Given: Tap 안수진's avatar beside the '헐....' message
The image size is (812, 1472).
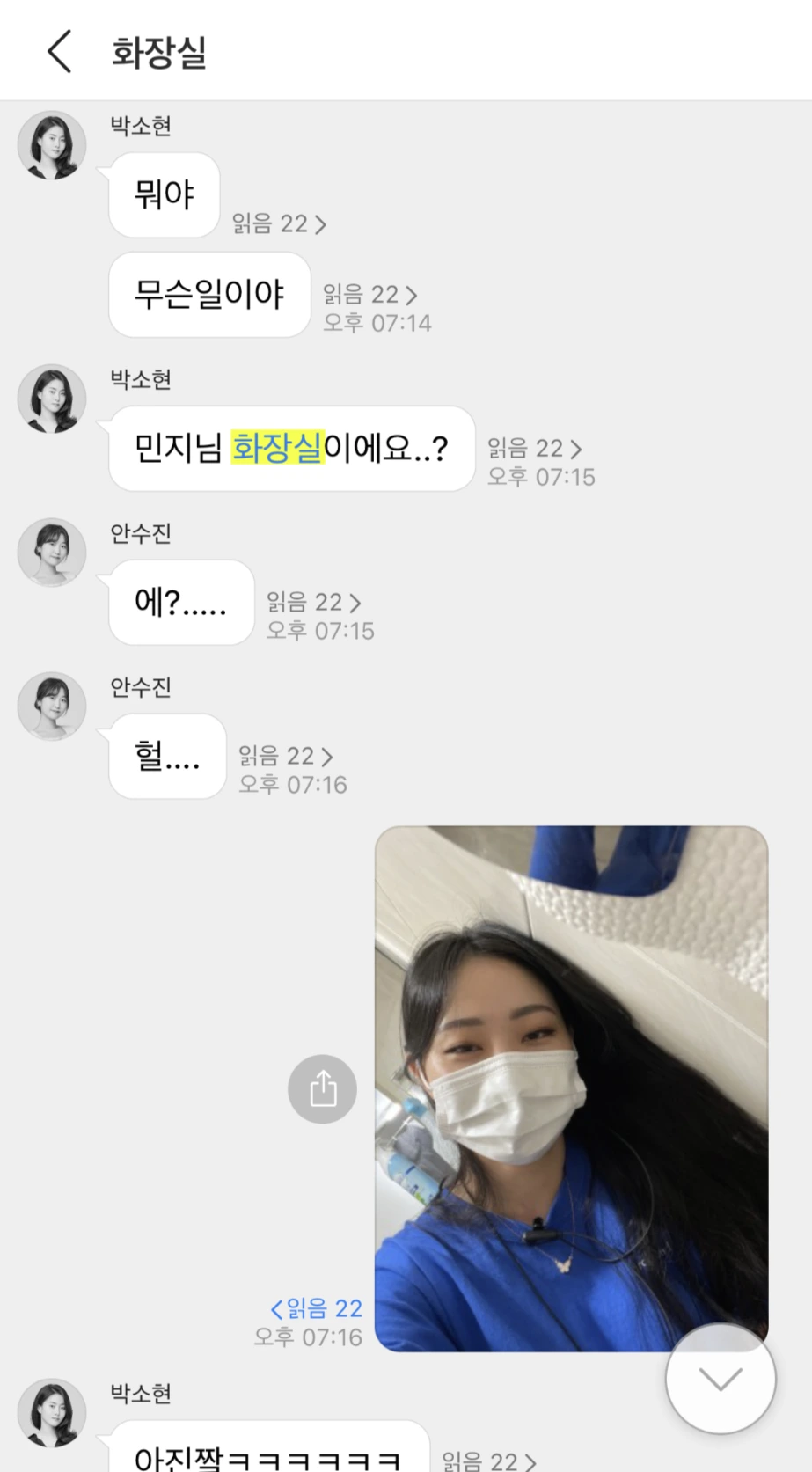Looking at the screenshot, I should [51, 707].
